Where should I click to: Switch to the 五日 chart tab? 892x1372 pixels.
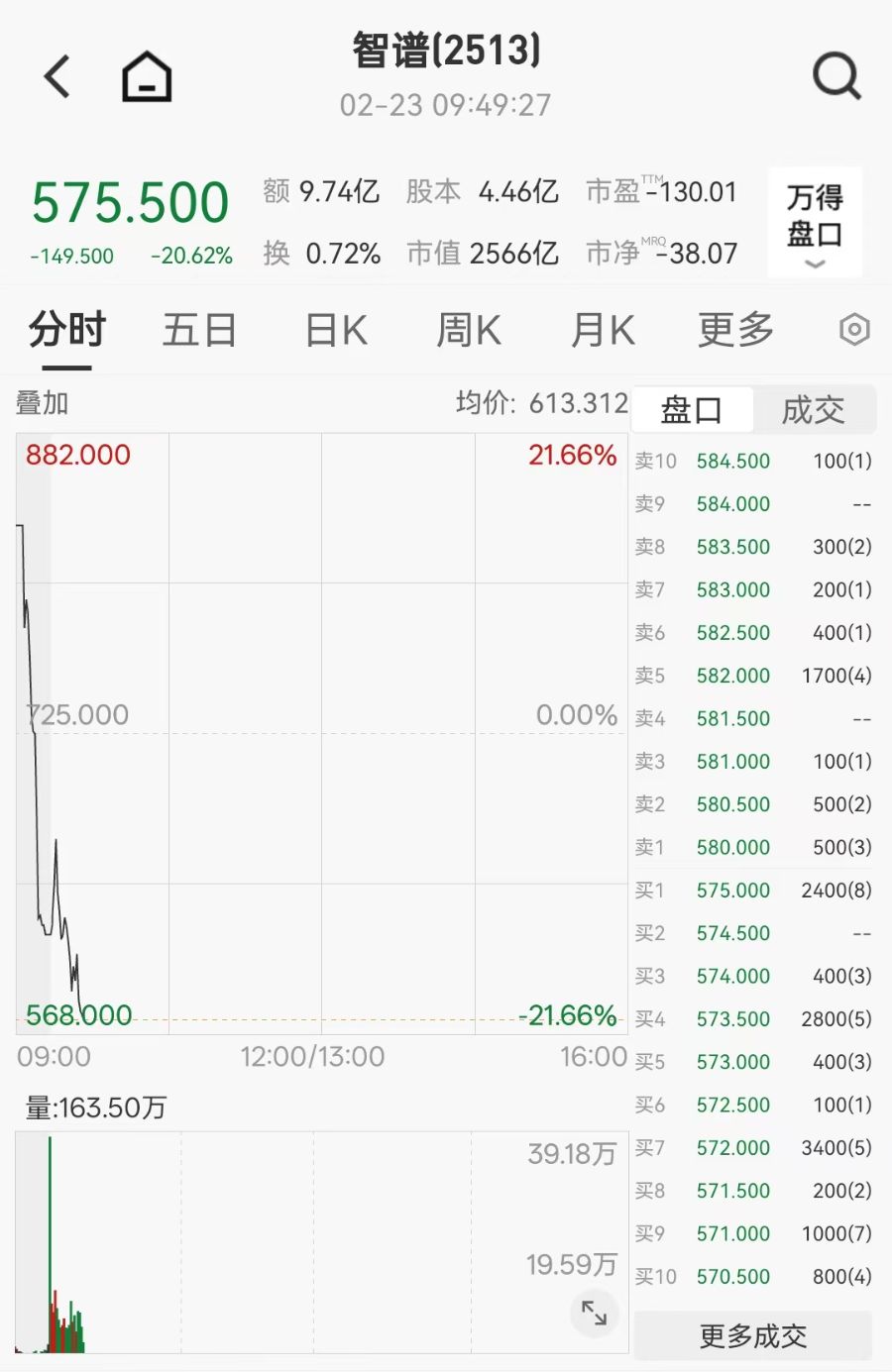(x=199, y=331)
